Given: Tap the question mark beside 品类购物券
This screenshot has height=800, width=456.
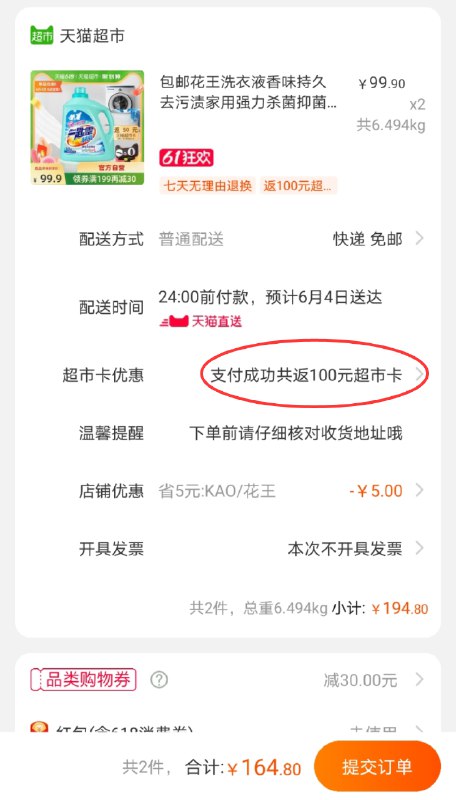Looking at the screenshot, I should [159, 680].
